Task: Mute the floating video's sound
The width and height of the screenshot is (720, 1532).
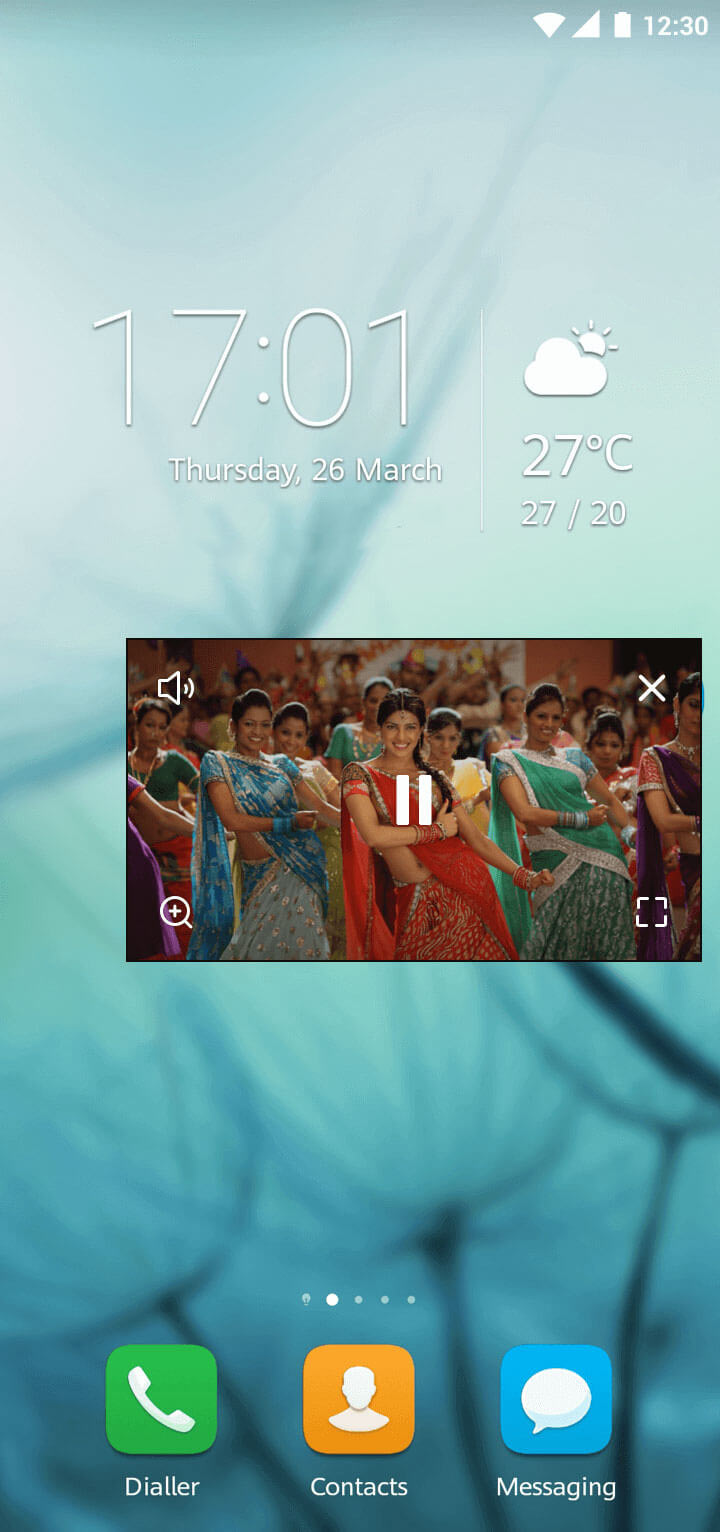Action: pos(175,688)
